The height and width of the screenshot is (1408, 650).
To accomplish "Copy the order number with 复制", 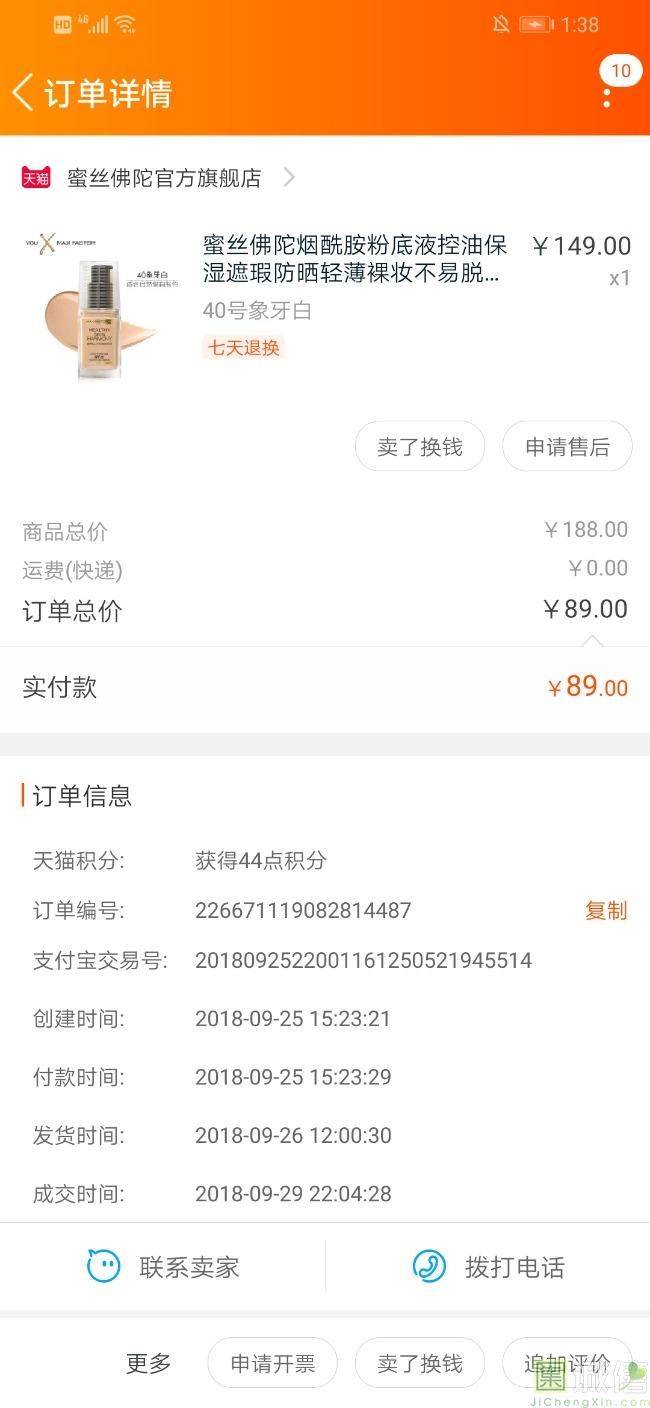I will tap(606, 910).
